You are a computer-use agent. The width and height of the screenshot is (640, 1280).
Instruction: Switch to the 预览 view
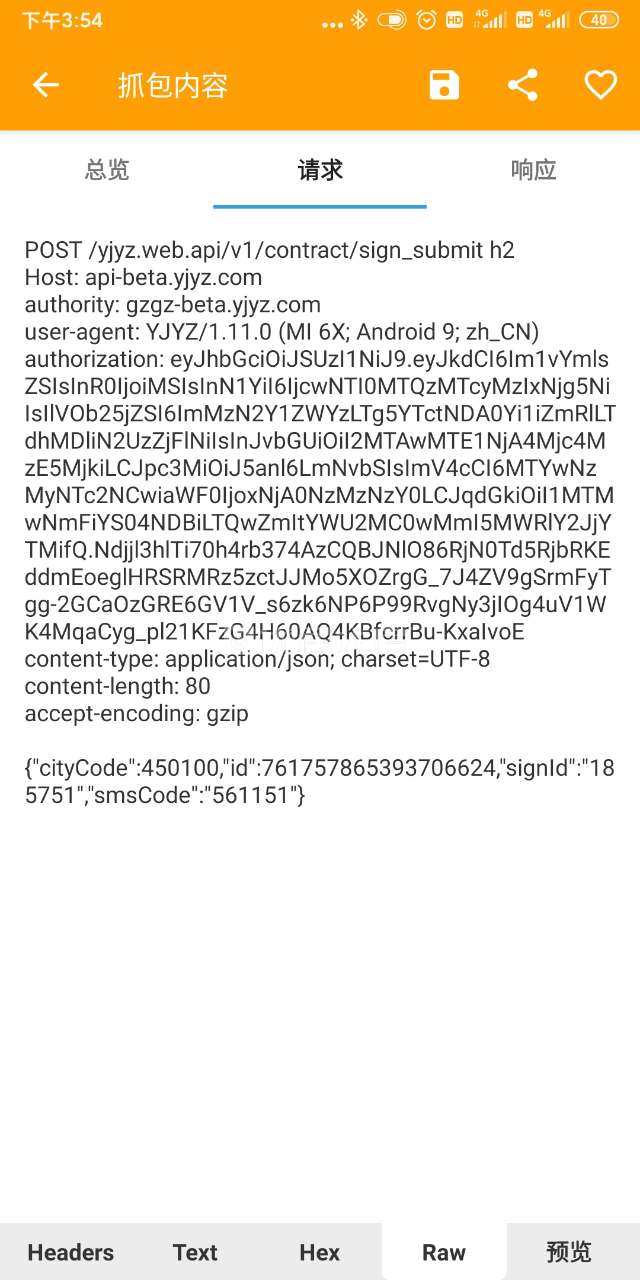coord(569,1252)
